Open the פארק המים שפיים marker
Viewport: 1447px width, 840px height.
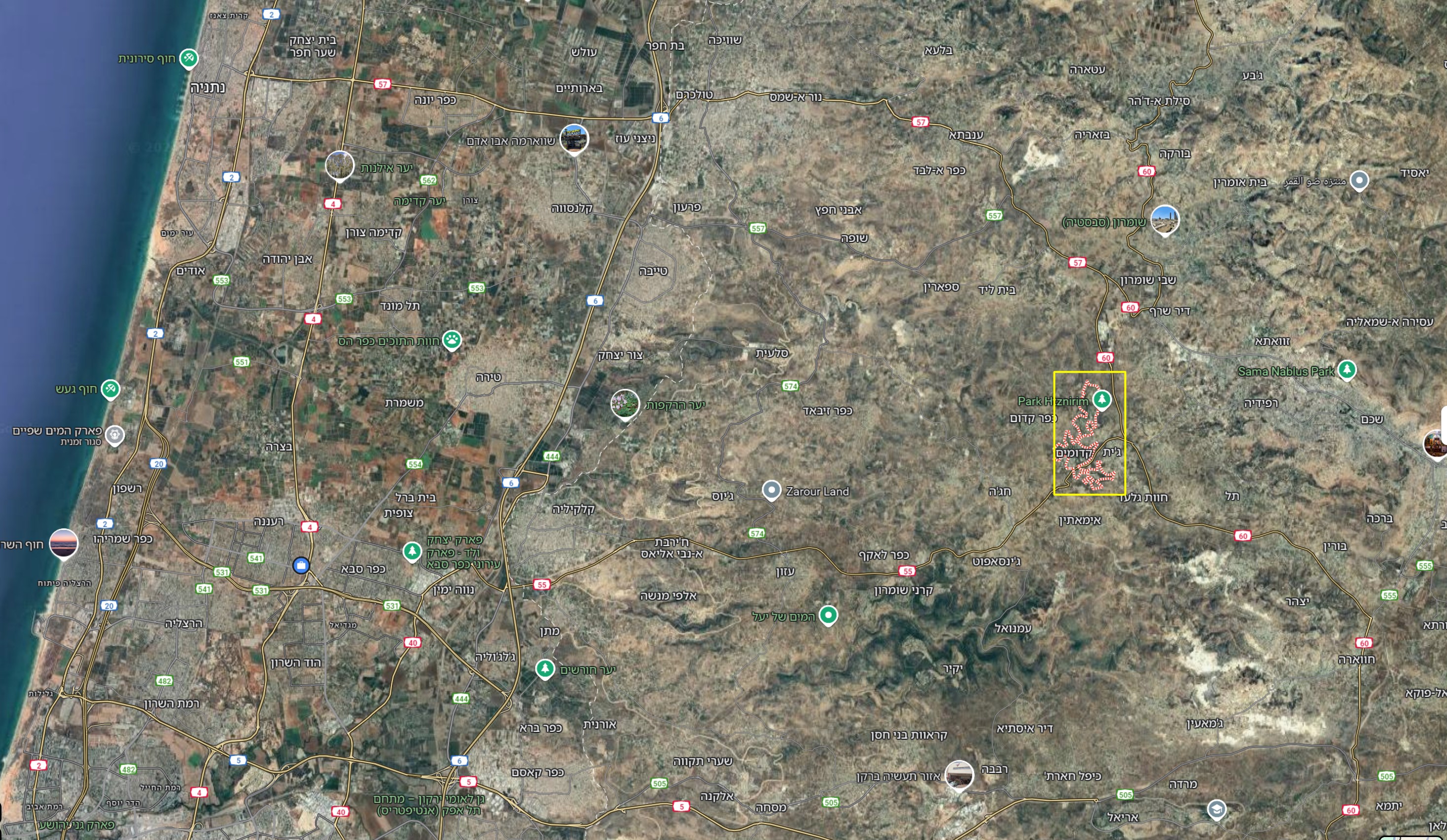pos(115,435)
